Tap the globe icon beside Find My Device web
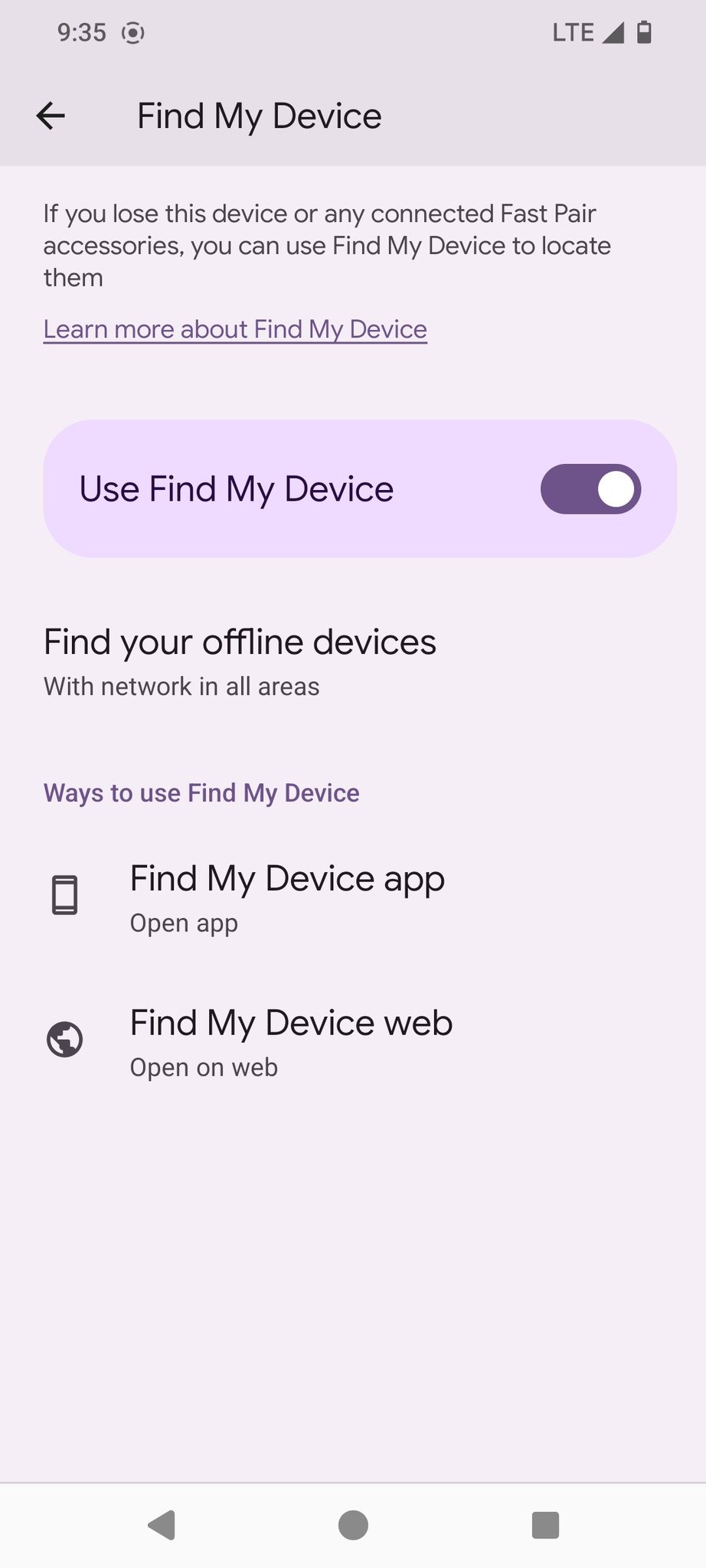The image size is (706, 1568). tap(64, 1039)
